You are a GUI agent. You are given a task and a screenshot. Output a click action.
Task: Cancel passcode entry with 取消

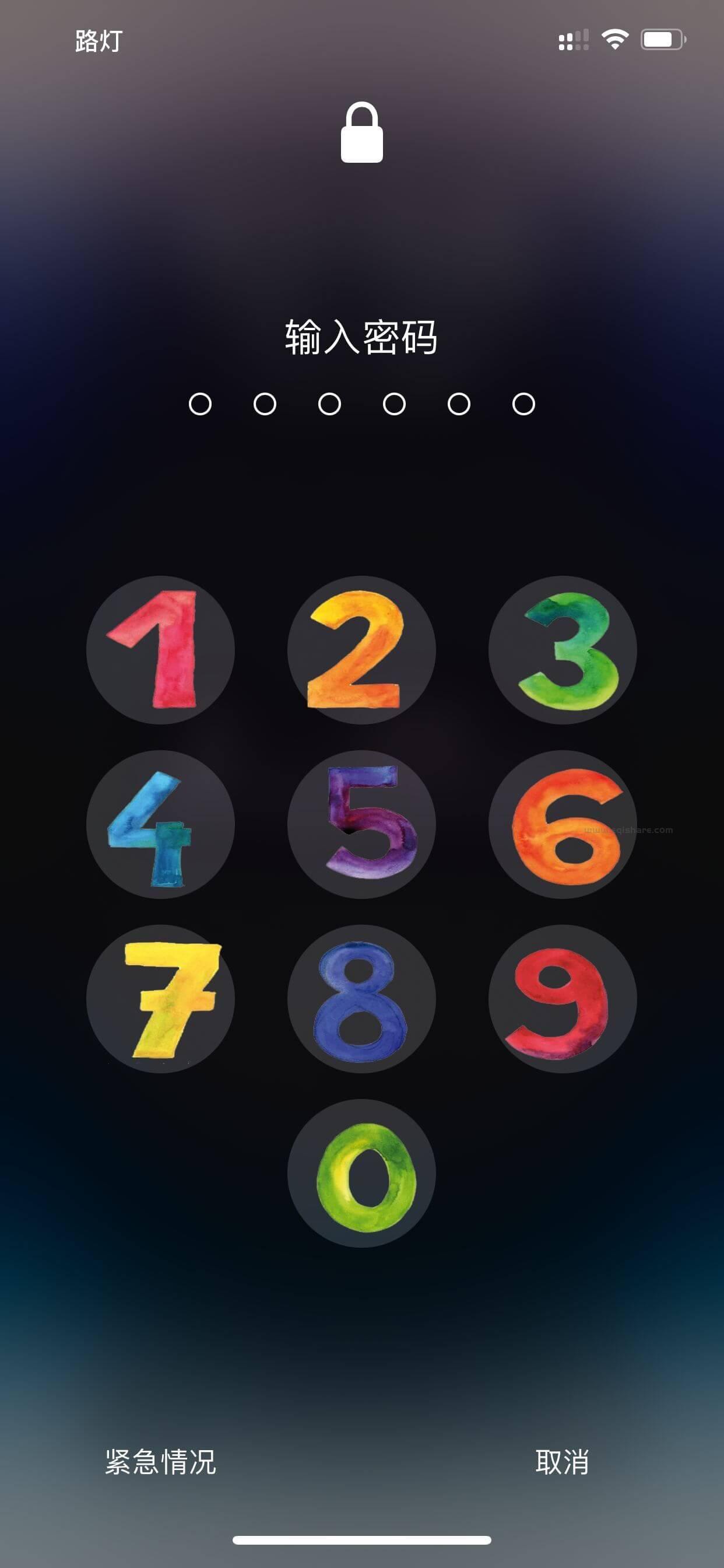562,1461
